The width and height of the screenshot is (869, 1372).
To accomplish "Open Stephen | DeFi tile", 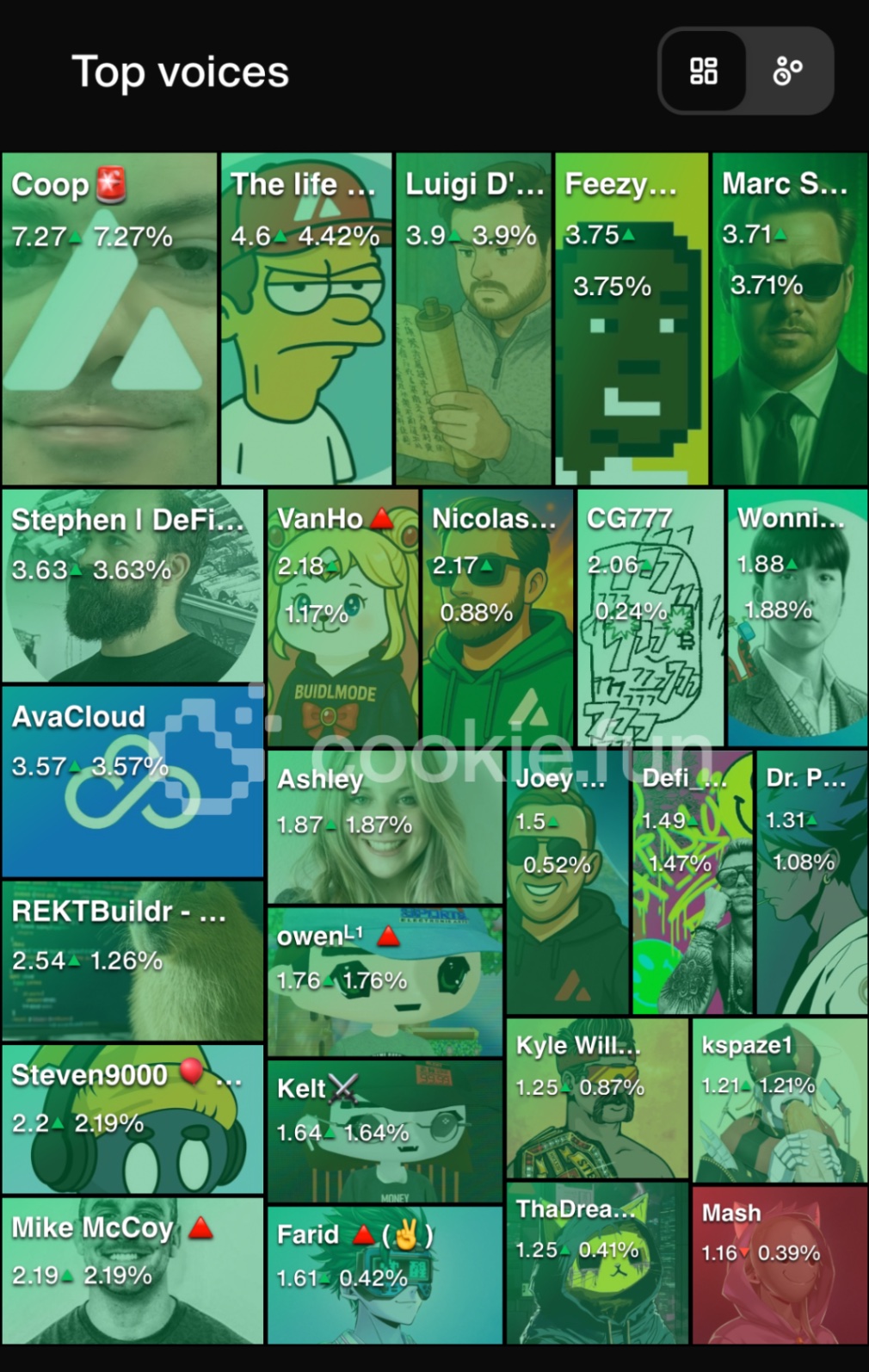I will [x=133, y=585].
